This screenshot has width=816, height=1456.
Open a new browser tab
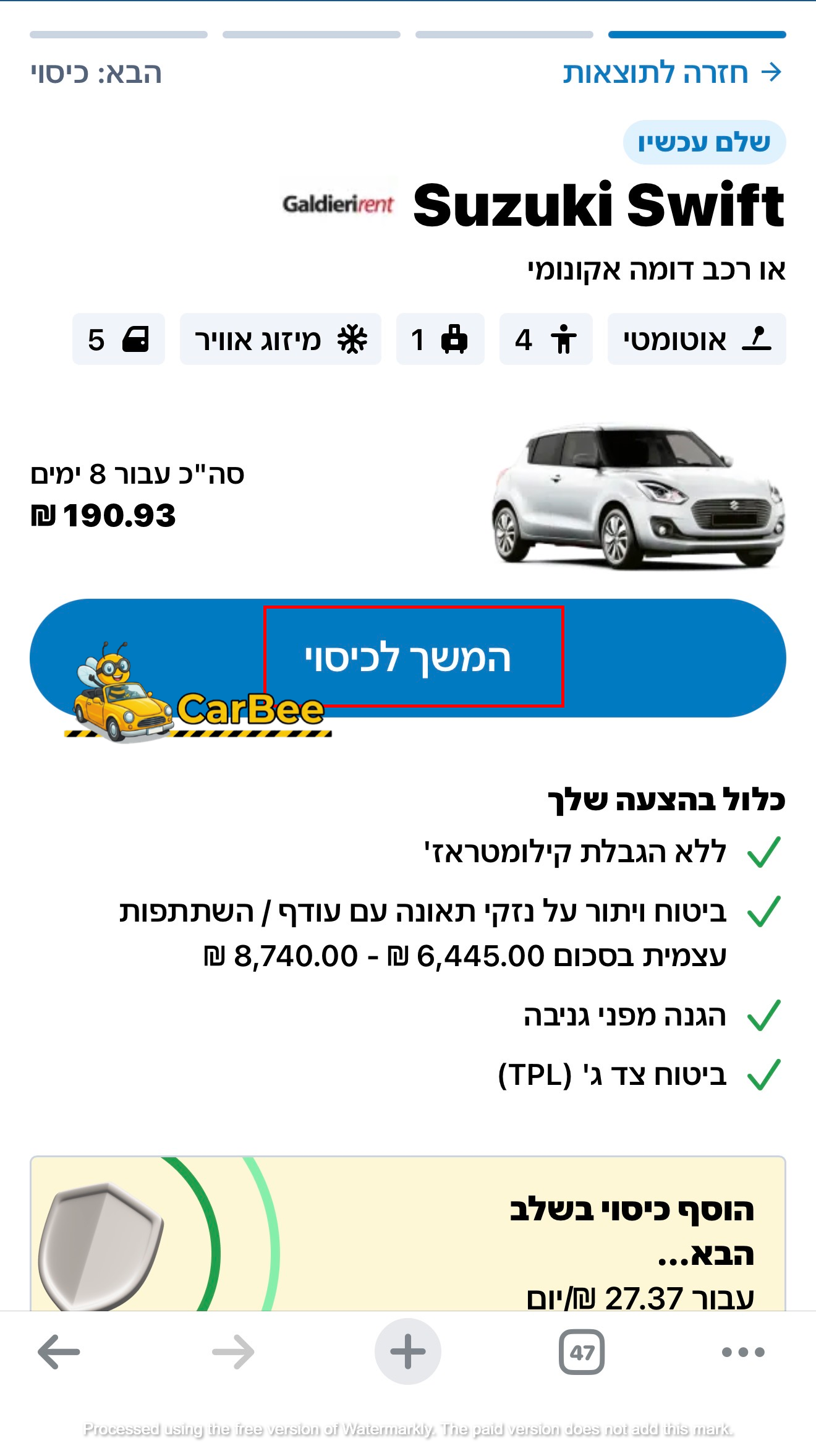pyautogui.click(x=408, y=1351)
